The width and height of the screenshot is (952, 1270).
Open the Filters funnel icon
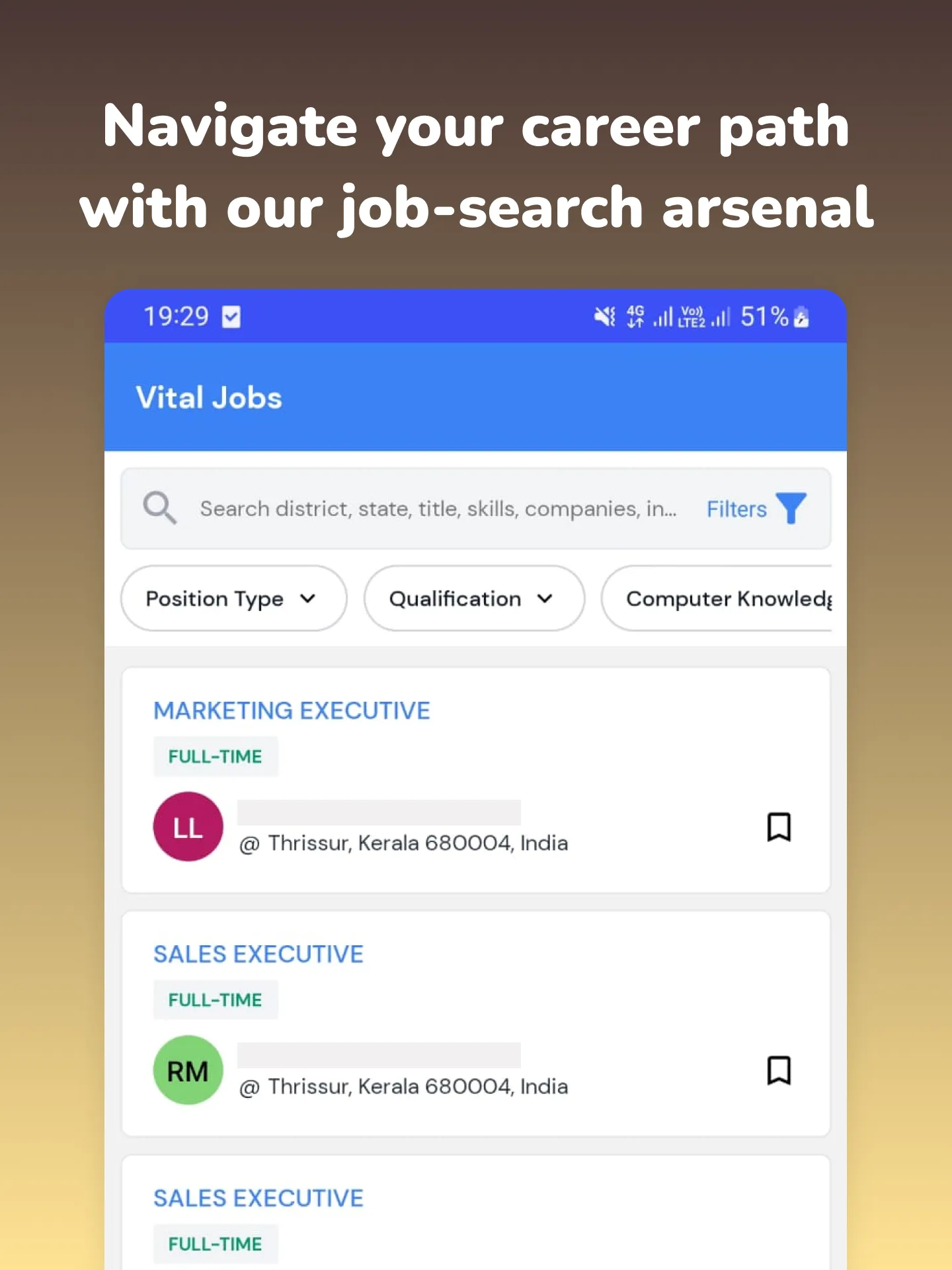791,508
